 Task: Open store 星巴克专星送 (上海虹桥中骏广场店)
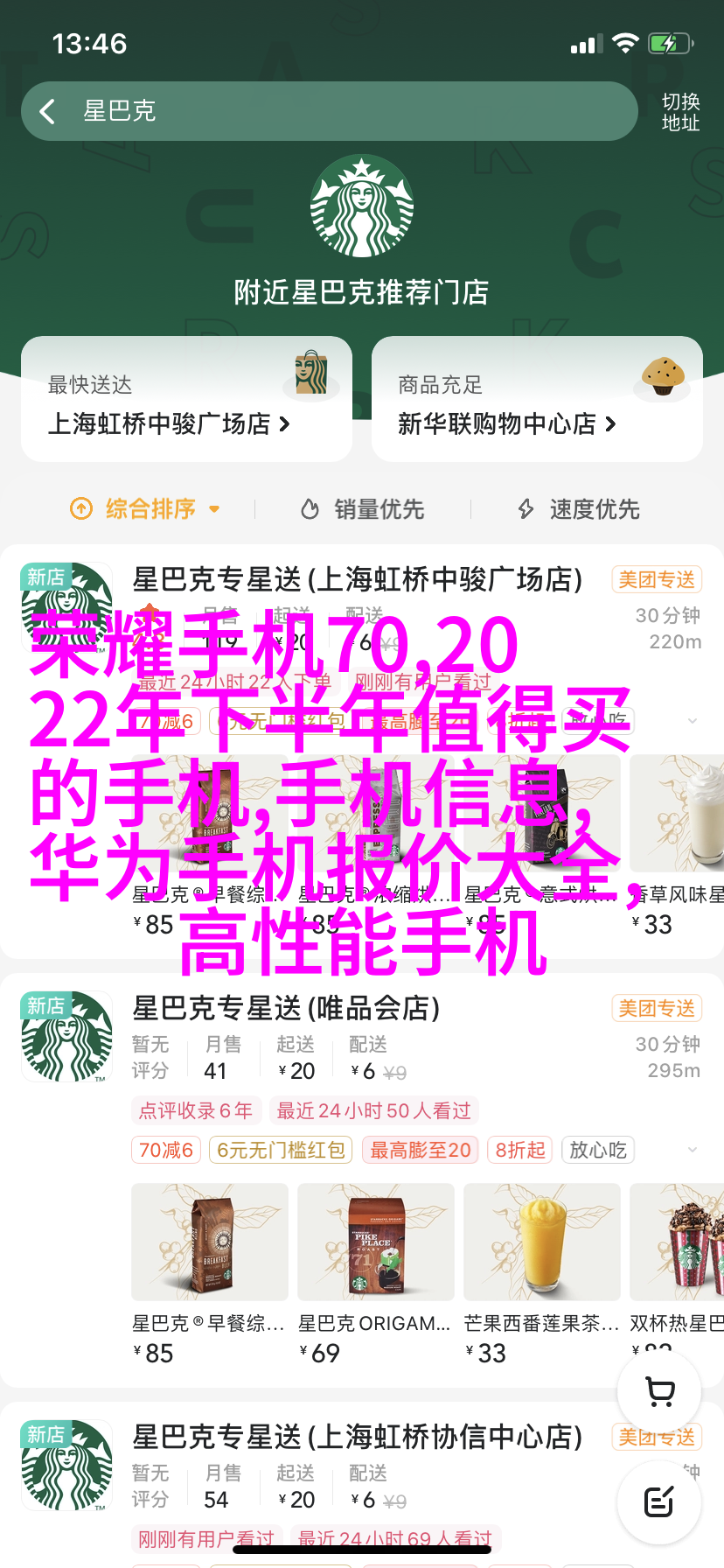point(357,579)
